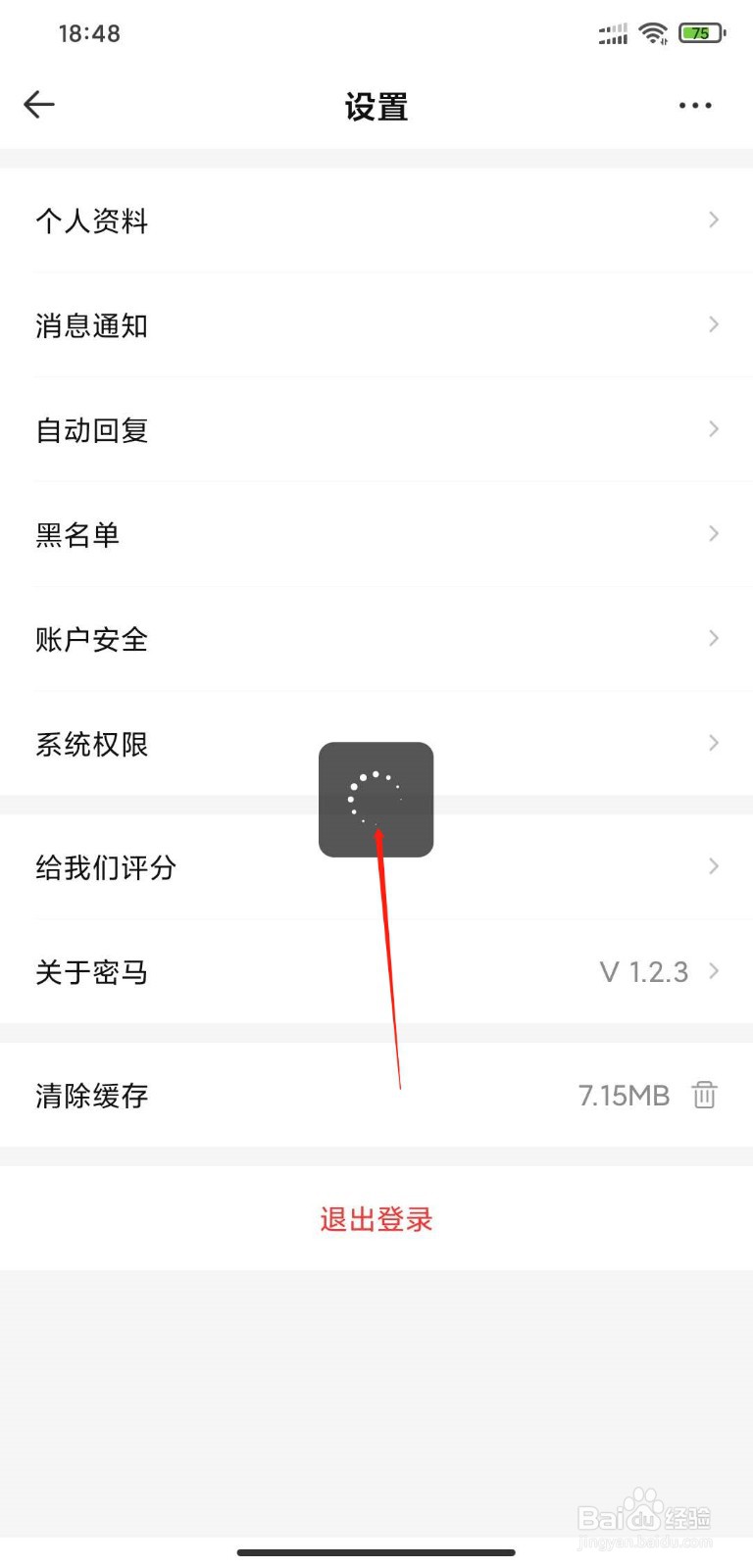This screenshot has width=753, height=1568.
Task: Tap the bottom navigation gesture bar
Action: (x=376, y=1553)
